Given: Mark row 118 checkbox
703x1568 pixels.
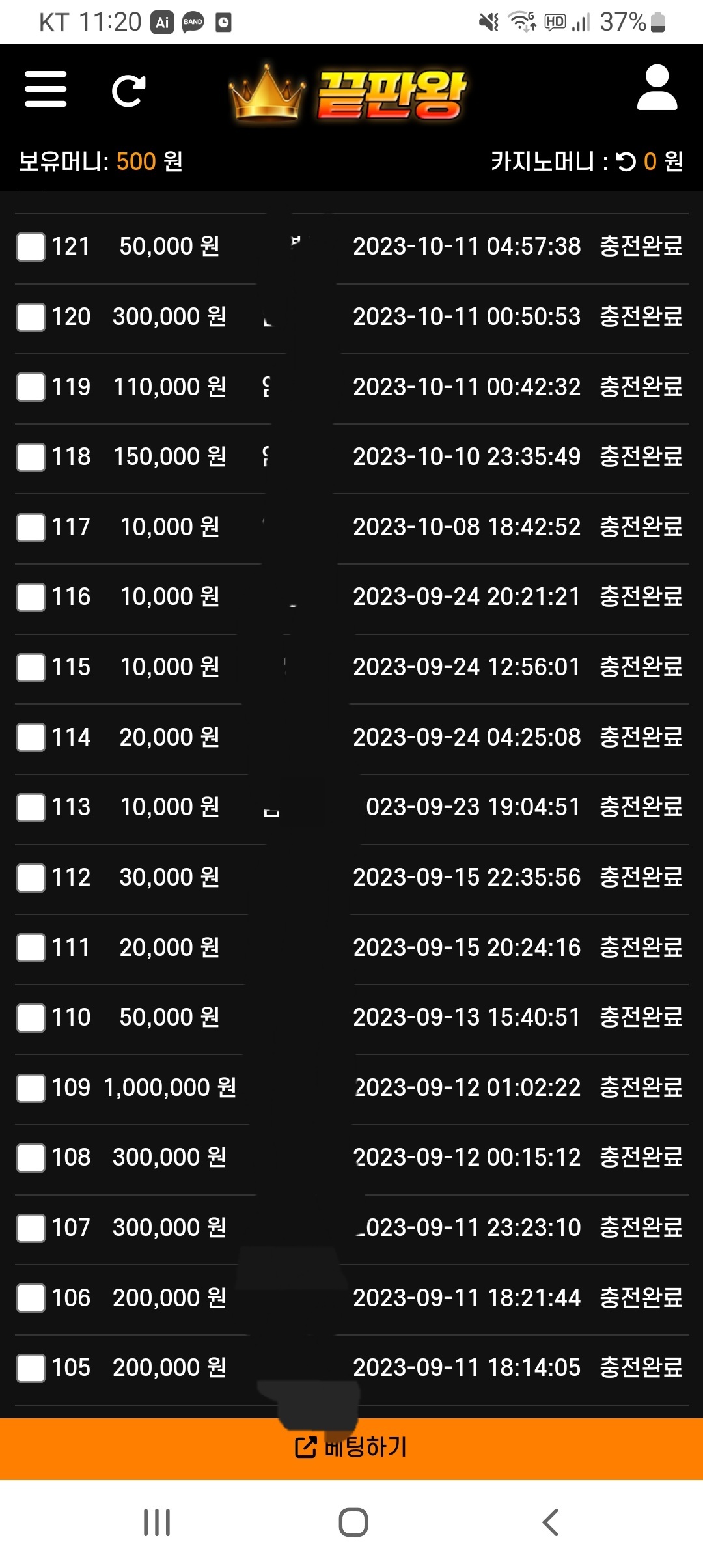Looking at the screenshot, I should click(x=31, y=457).
